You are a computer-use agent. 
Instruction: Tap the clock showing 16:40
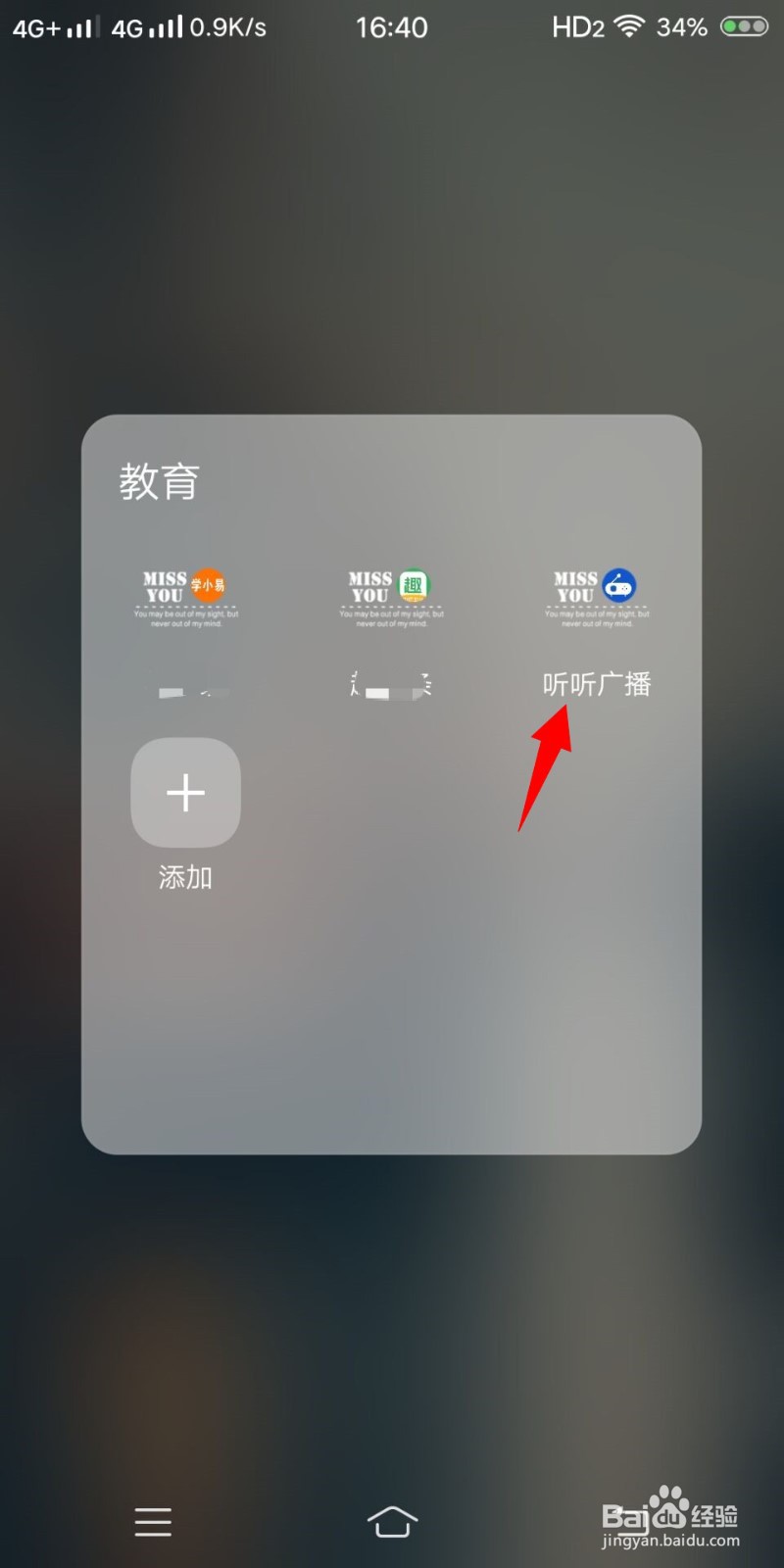(391, 26)
